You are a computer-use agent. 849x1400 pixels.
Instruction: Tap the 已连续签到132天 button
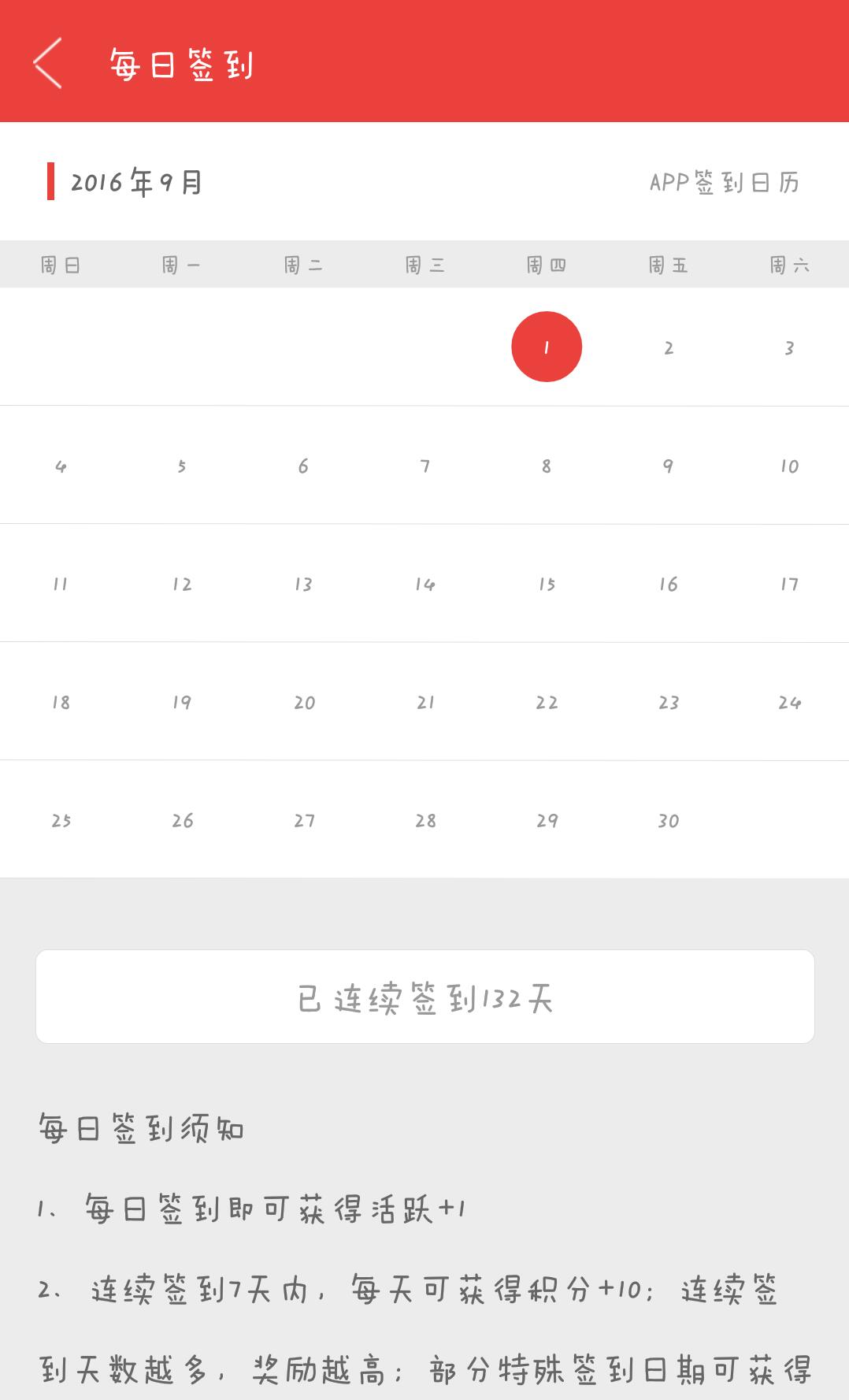click(424, 997)
